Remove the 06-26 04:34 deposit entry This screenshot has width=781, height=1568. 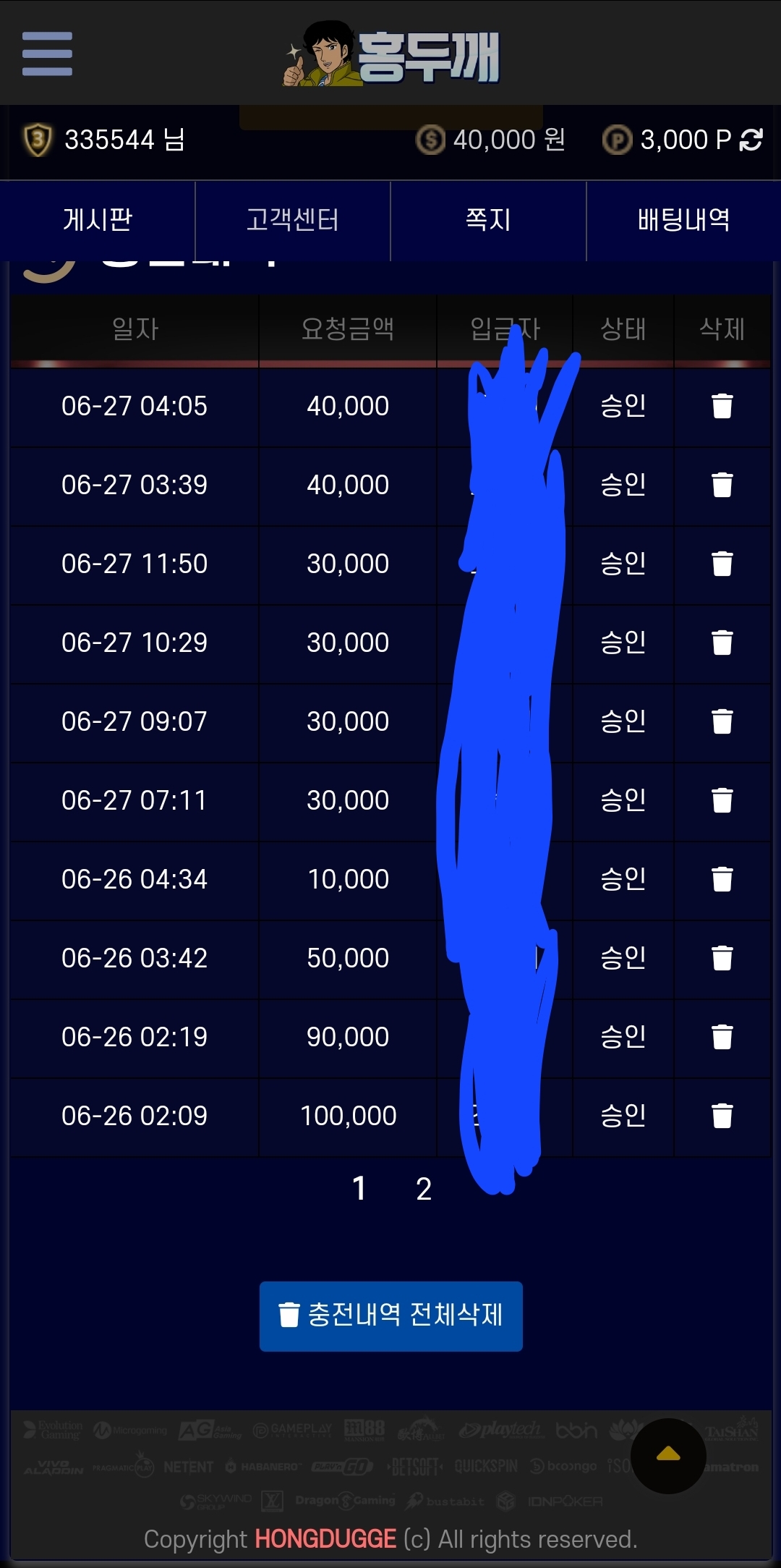pyautogui.click(x=722, y=879)
